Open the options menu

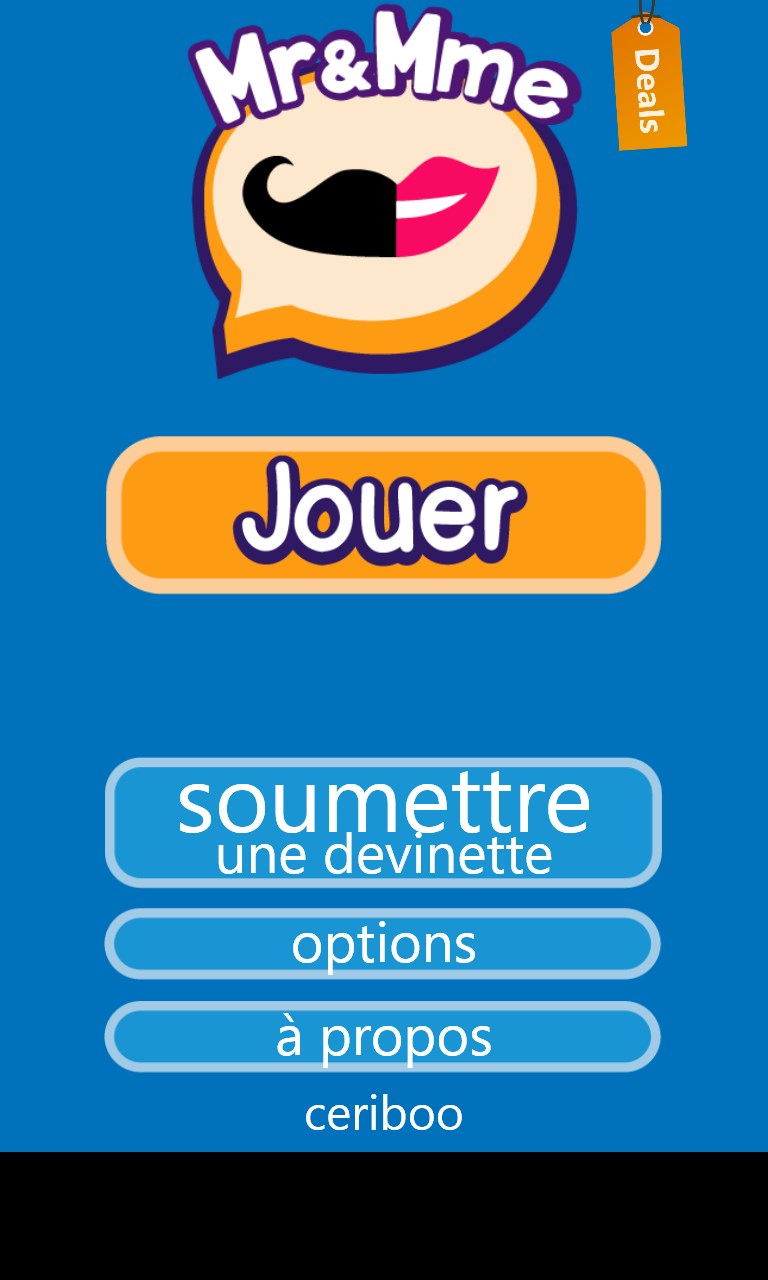383,944
